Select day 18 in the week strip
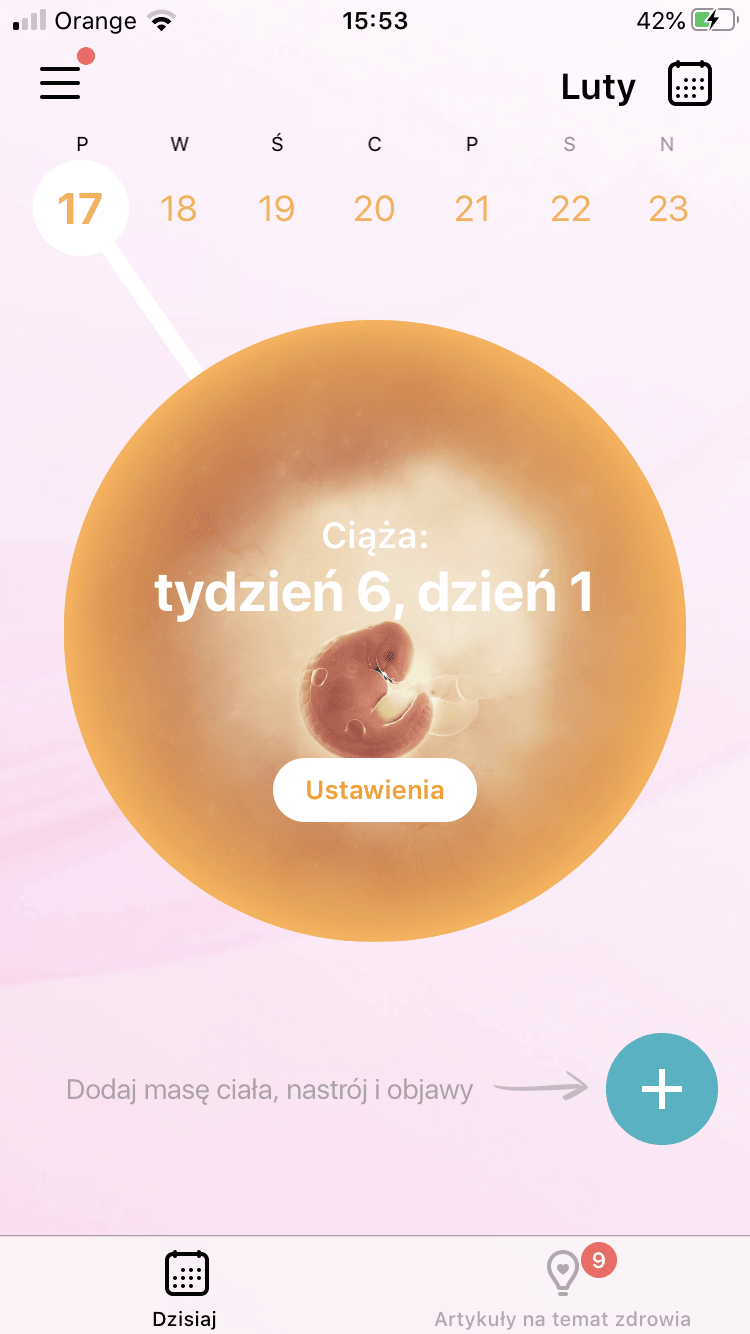This screenshot has height=1334, width=750. [178, 208]
